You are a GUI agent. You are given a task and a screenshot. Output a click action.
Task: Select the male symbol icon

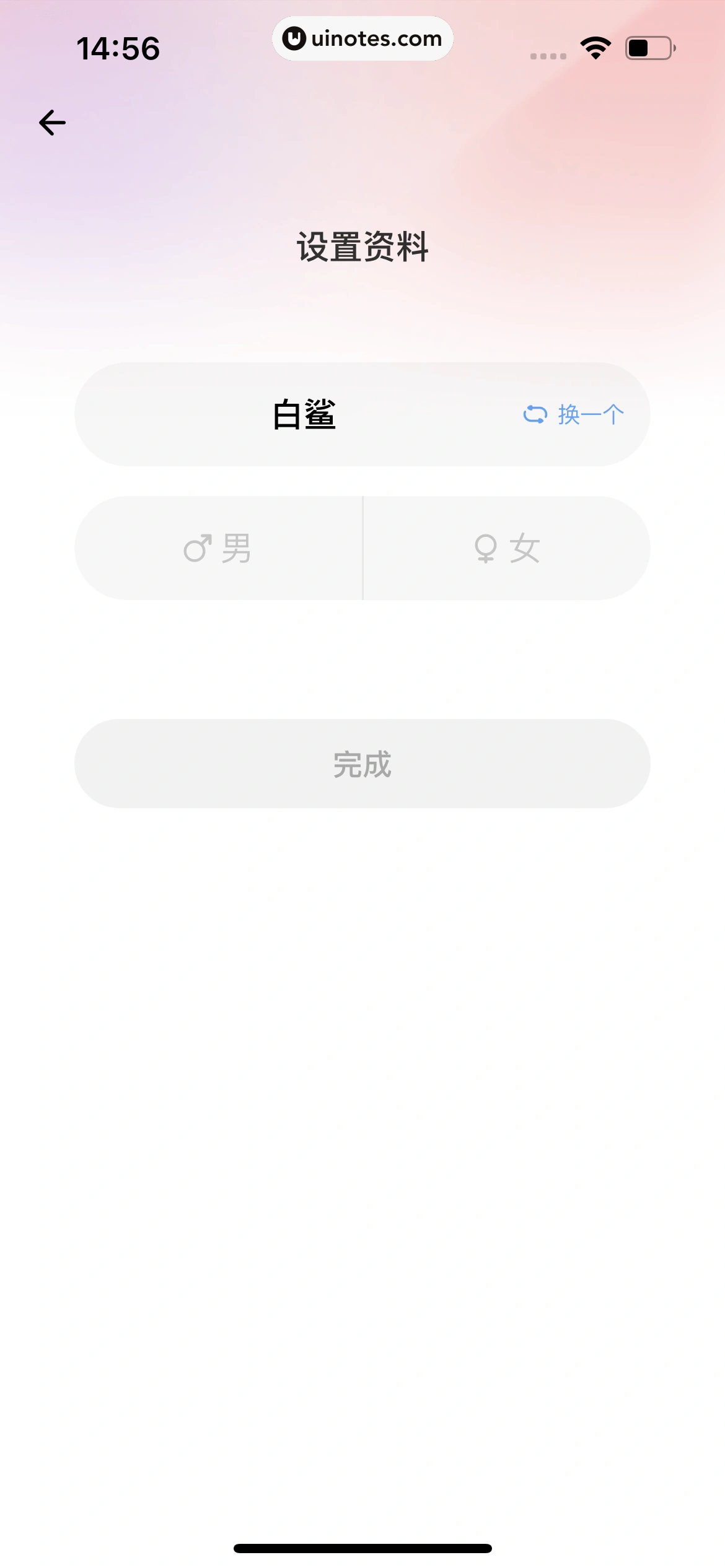(198, 547)
